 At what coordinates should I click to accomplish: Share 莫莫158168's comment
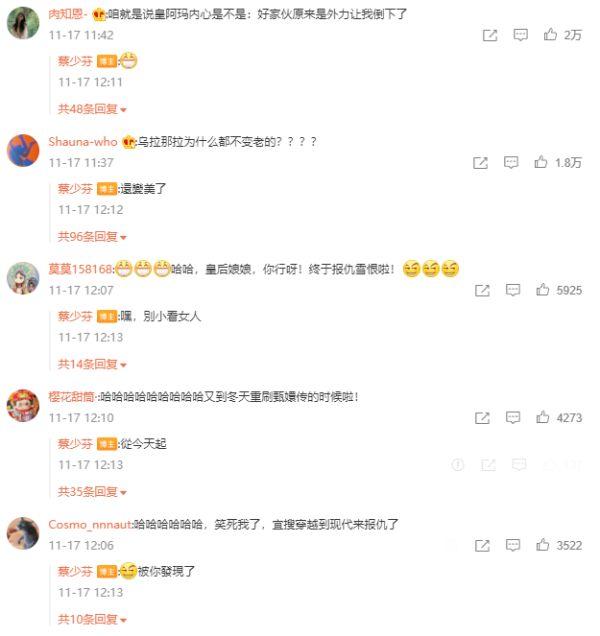tap(482, 290)
